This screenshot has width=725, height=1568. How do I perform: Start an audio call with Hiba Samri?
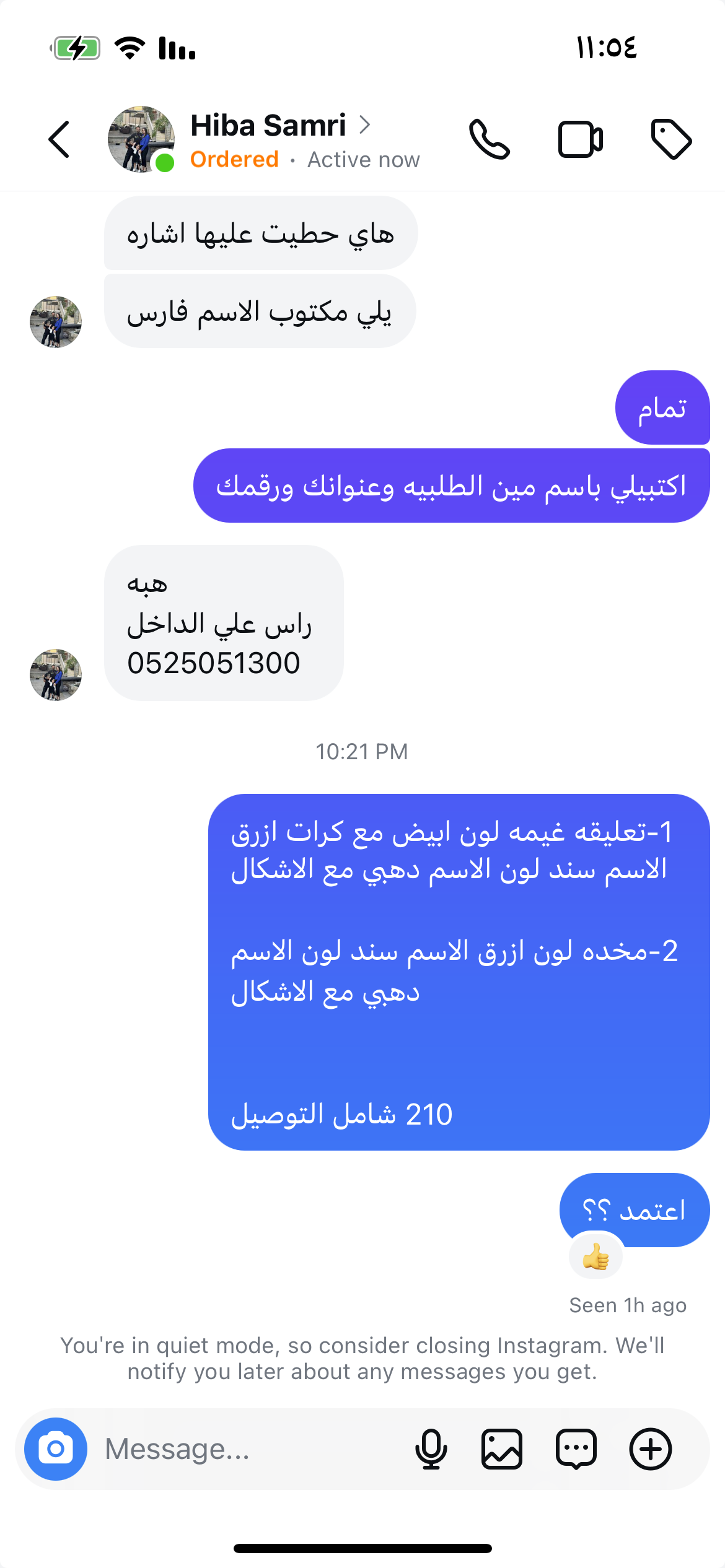coord(489,139)
